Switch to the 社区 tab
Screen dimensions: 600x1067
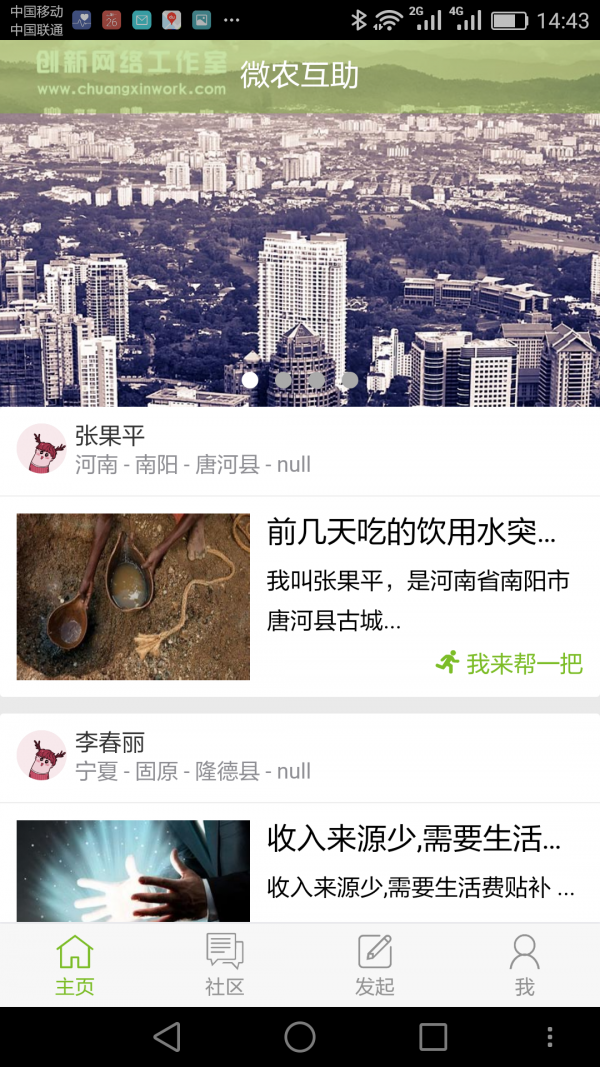tap(224, 964)
